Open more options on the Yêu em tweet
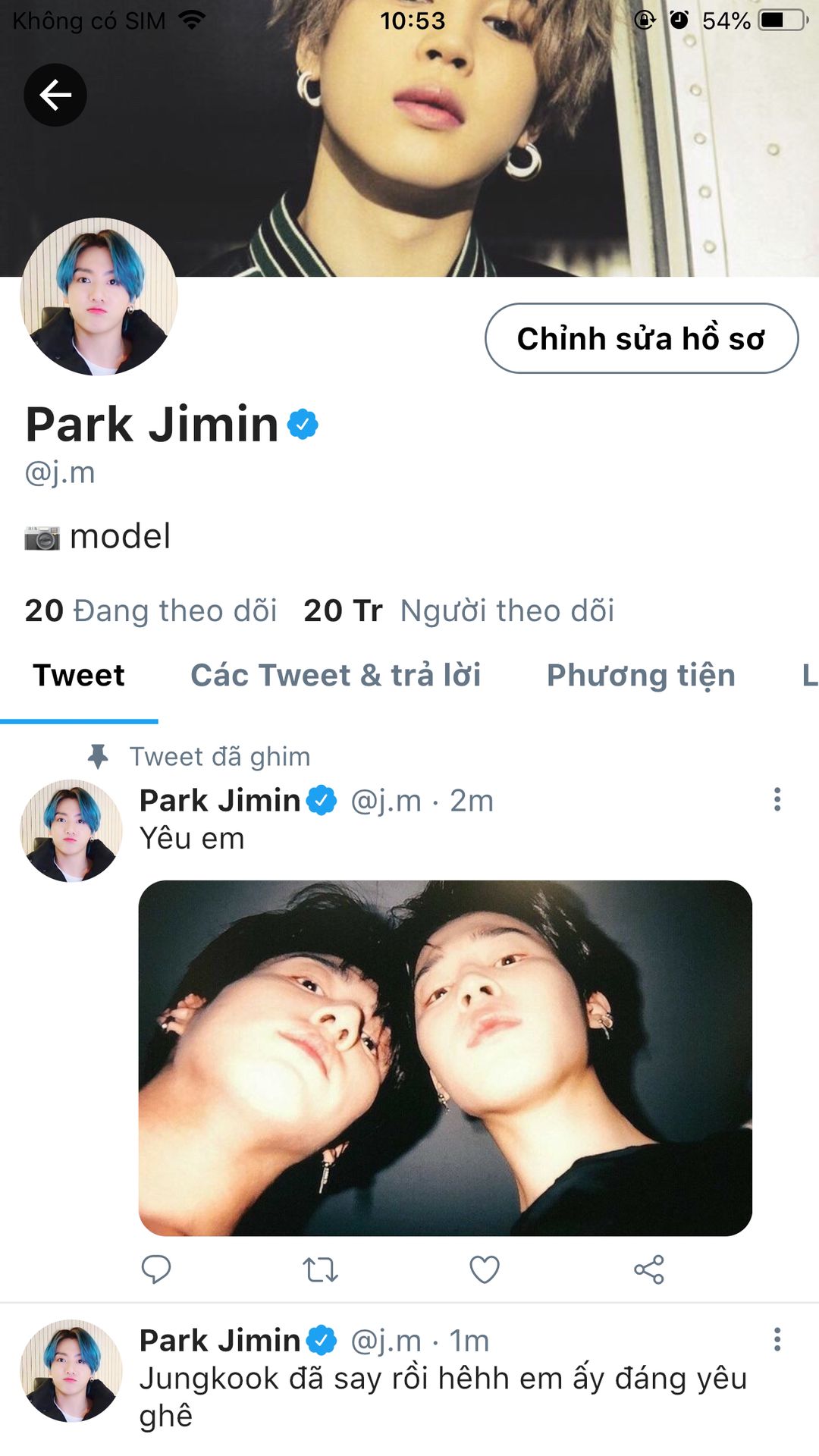The height and width of the screenshot is (1456, 819). coord(777,799)
